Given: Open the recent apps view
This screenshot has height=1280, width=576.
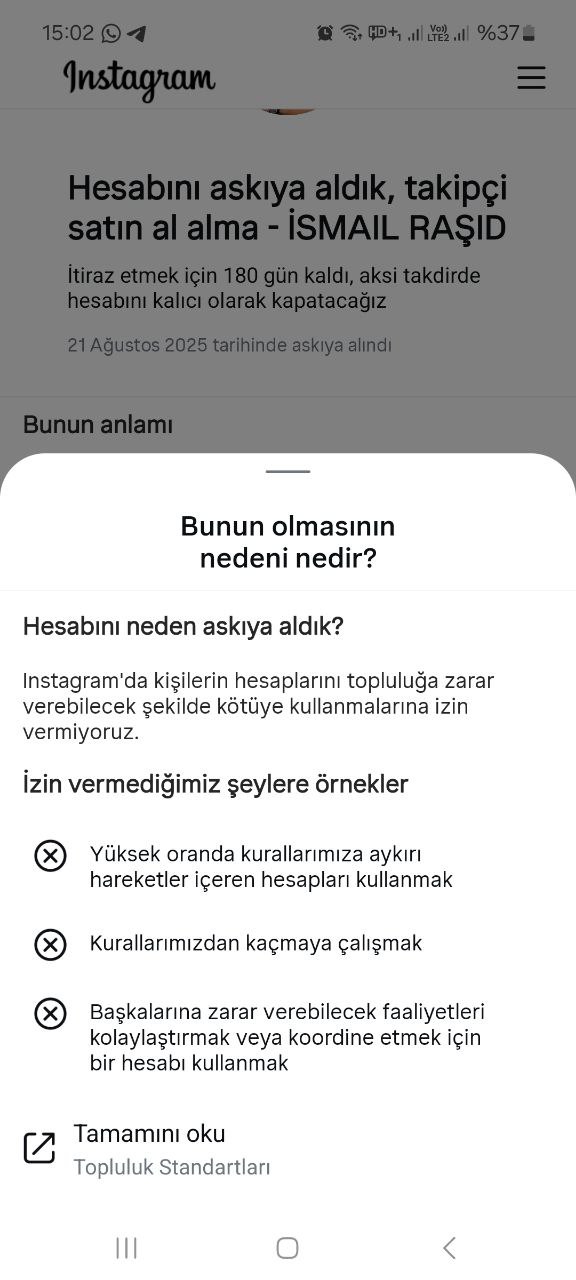Looking at the screenshot, I should [126, 1247].
